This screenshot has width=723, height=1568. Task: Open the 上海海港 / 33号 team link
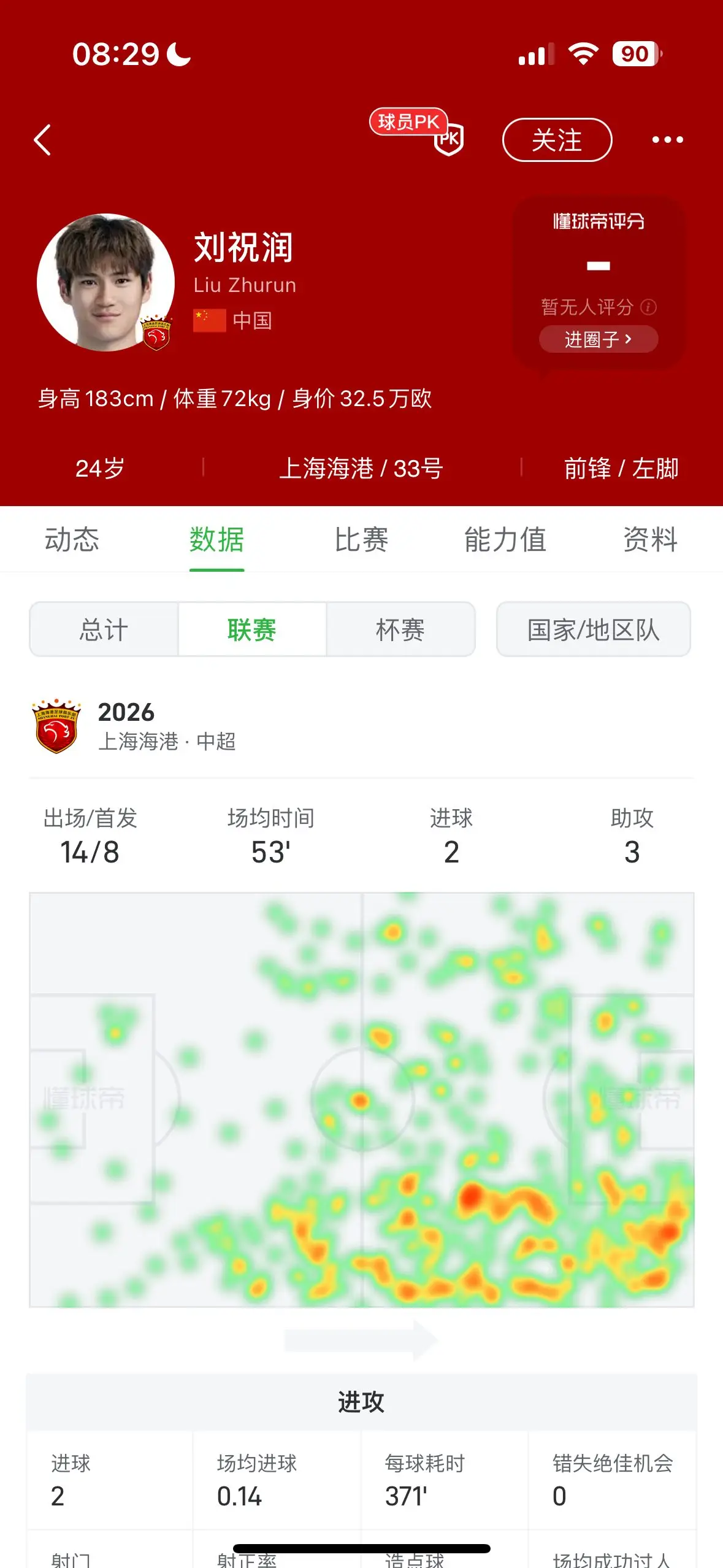pyautogui.click(x=361, y=469)
